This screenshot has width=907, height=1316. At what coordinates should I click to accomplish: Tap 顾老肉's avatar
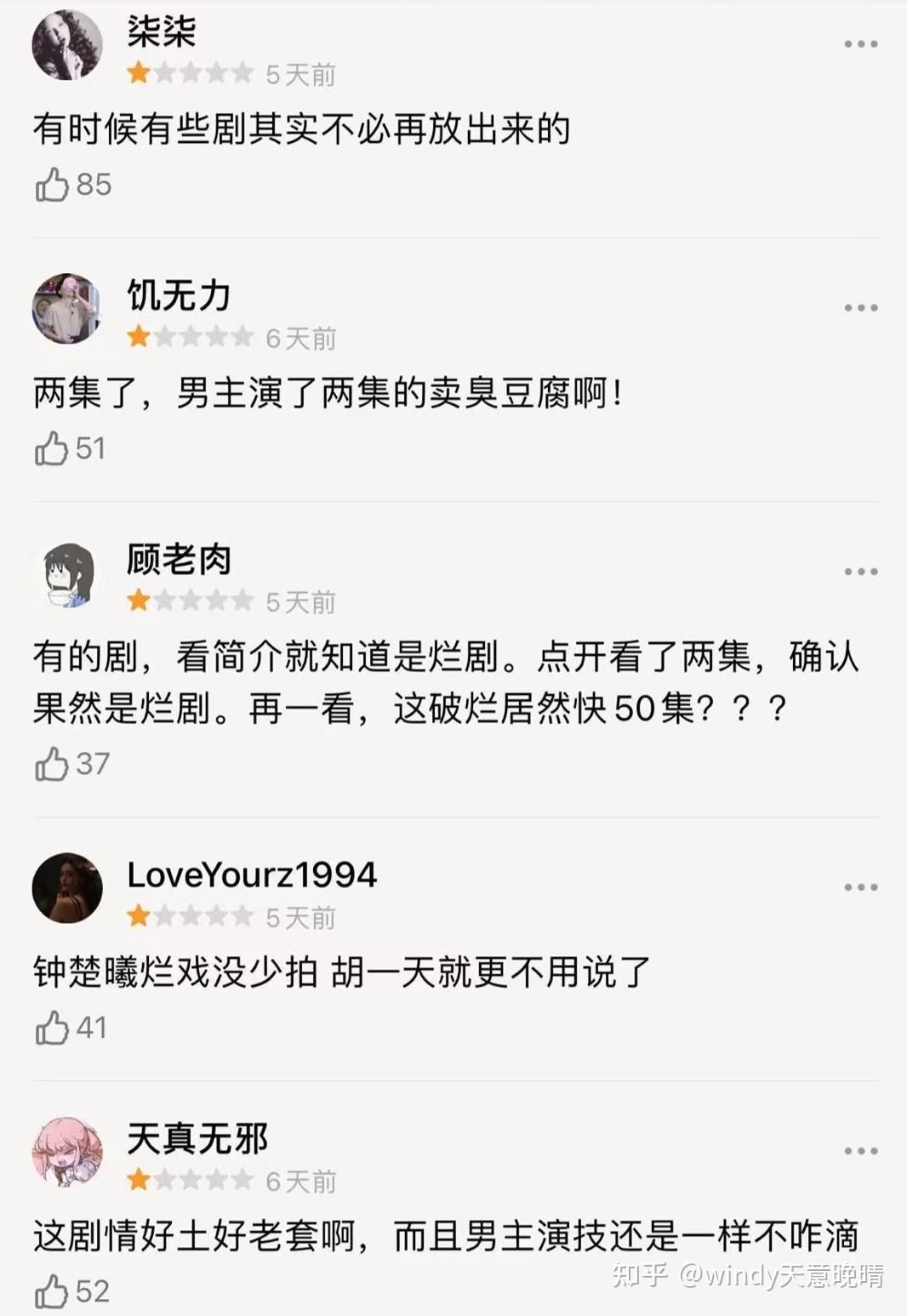[x=67, y=574]
